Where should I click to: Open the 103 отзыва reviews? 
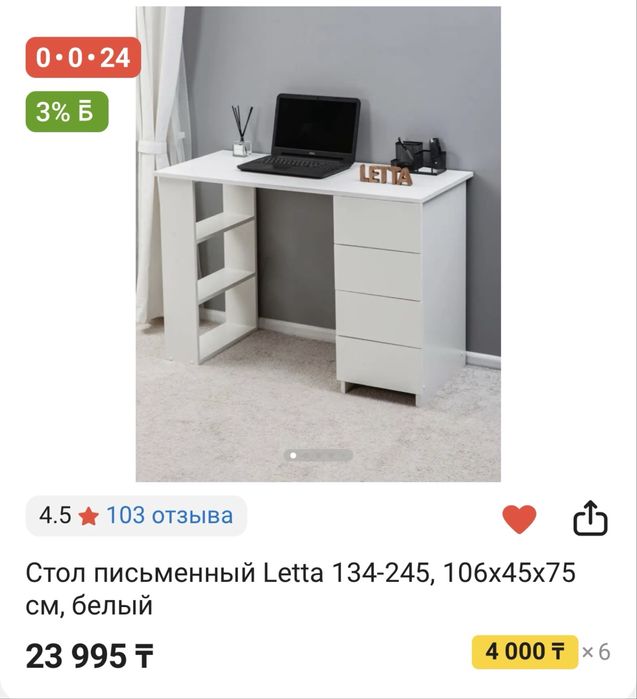click(x=169, y=516)
